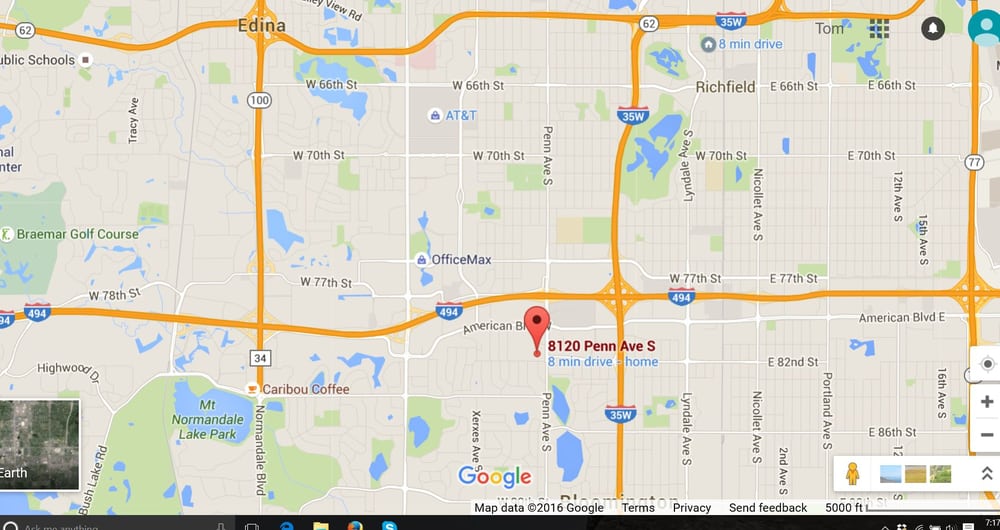
Task: Send feedback about the map
Action: click(768, 508)
